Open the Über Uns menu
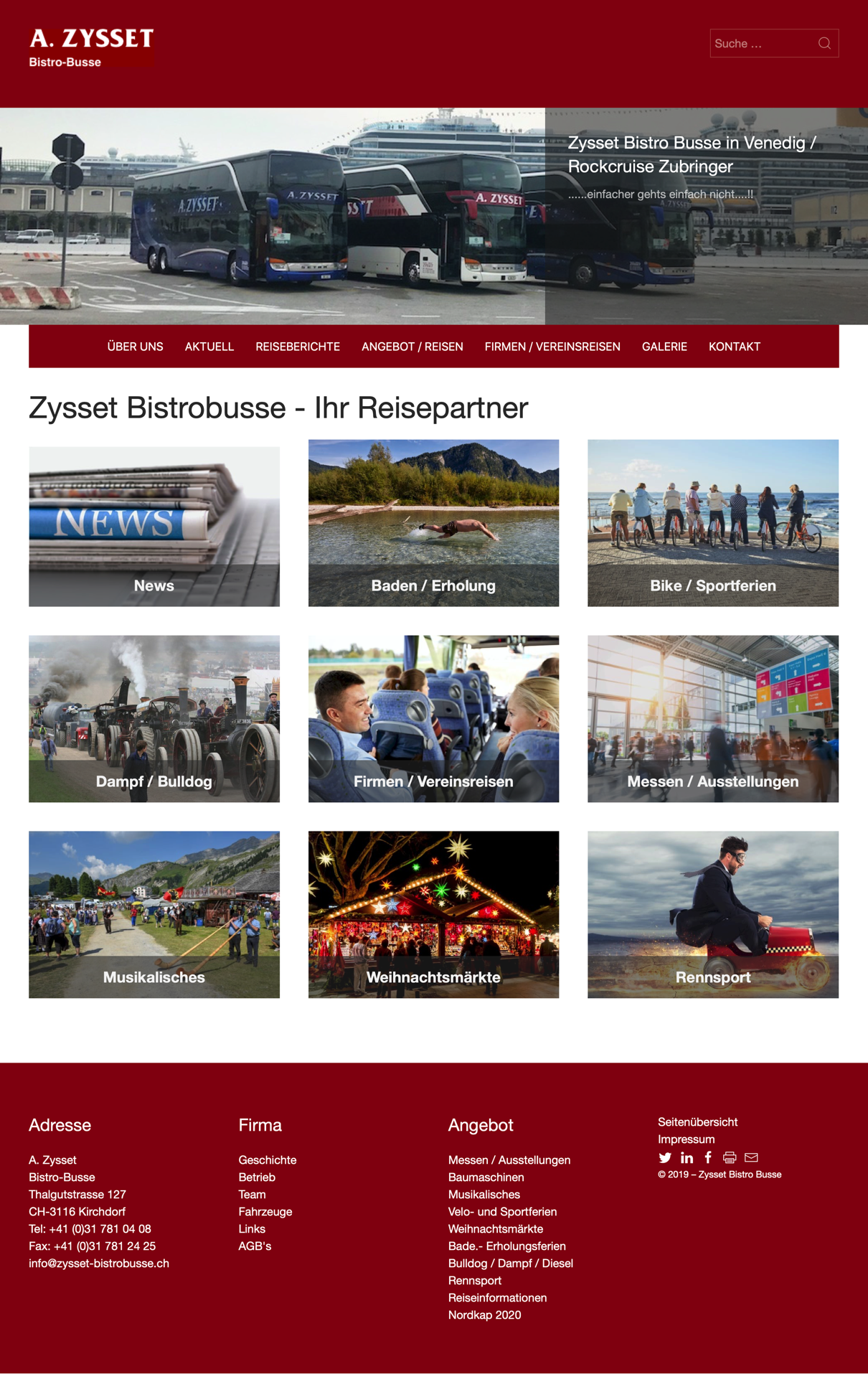Image resolution: width=868 pixels, height=1374 pixels. [x=135, y=347]
